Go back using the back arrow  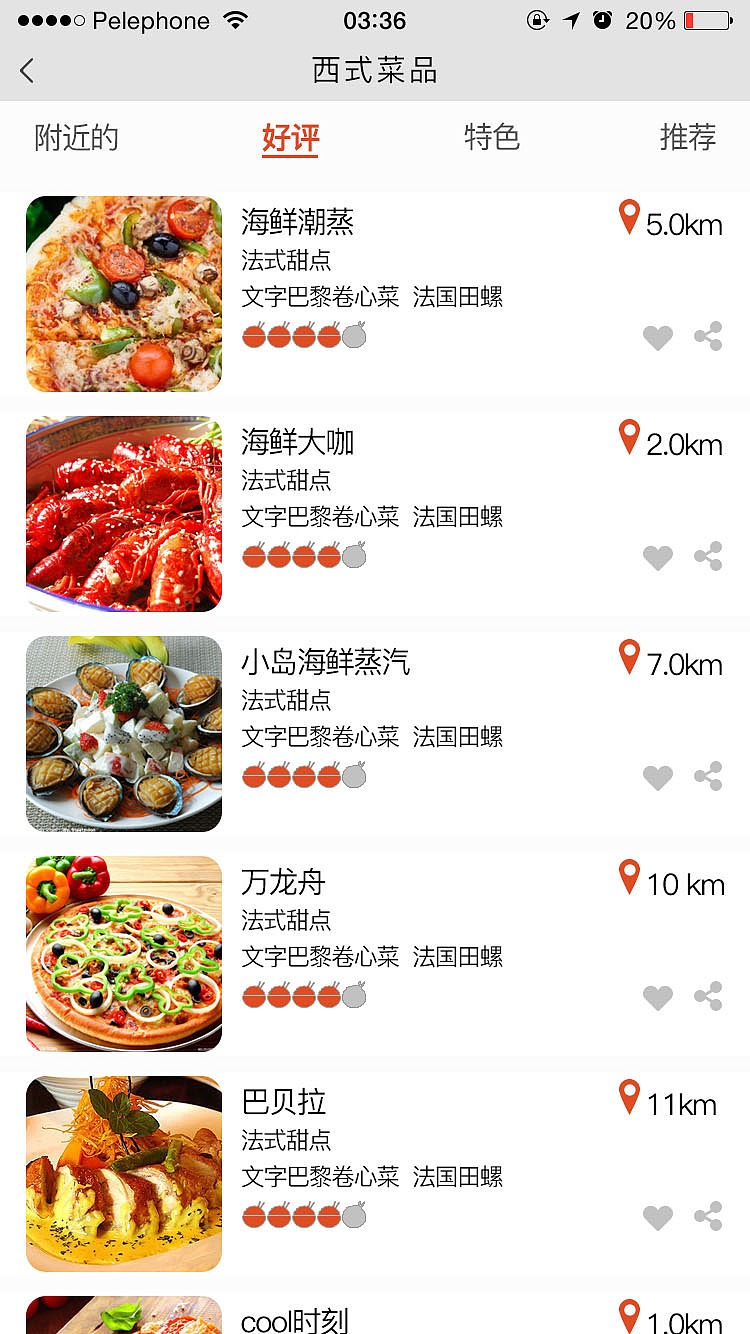click(x=27, y=71)
